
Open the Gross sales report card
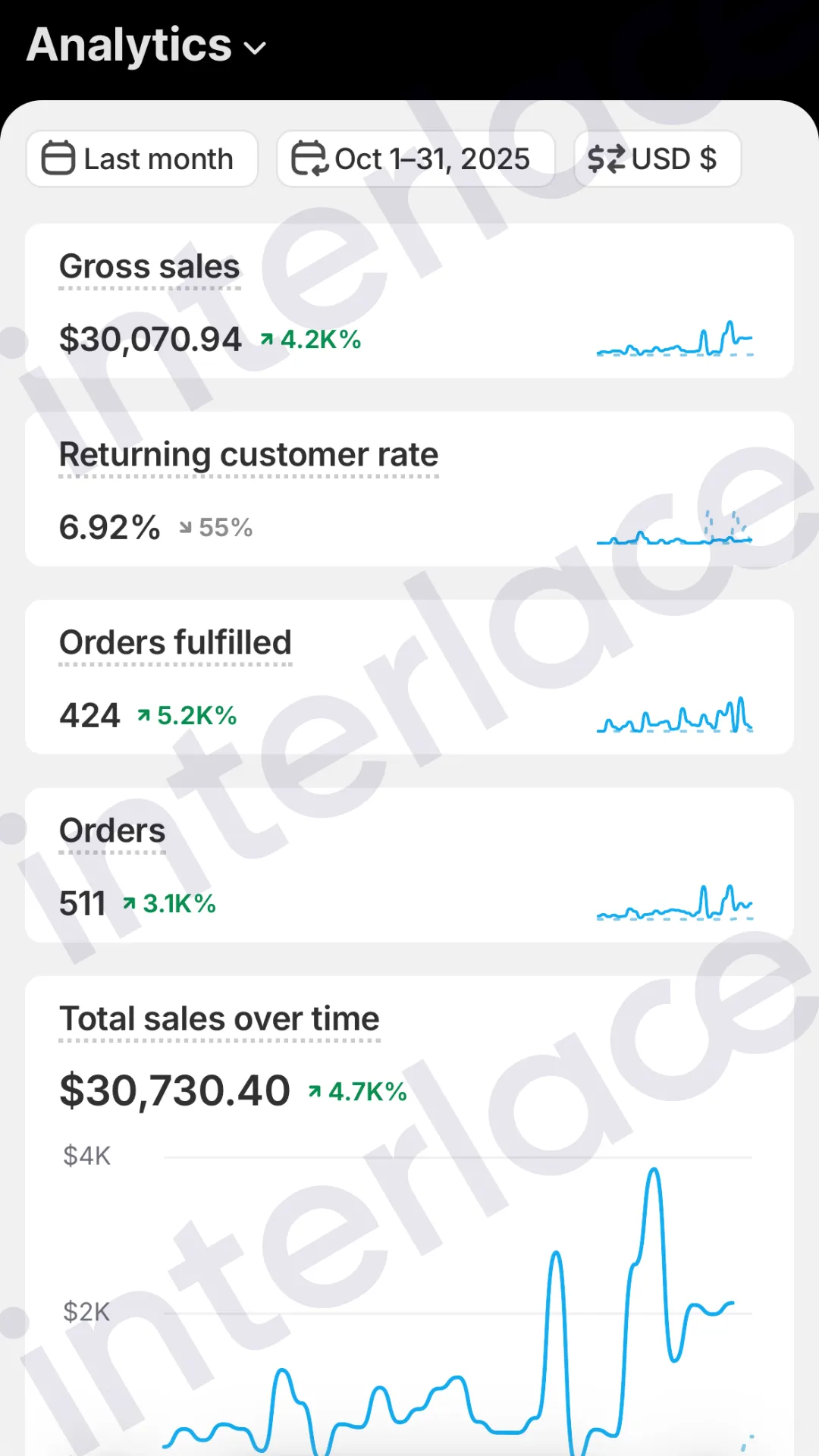(409, 301)
